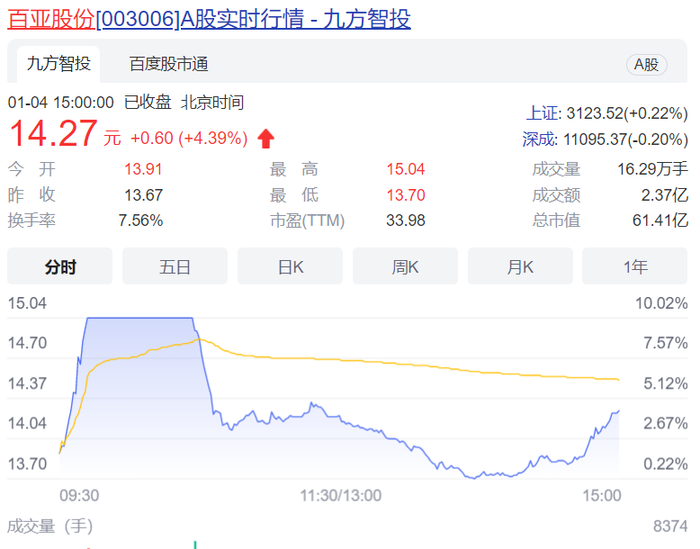Select the 分时 chart view
700x549 pixels.
click(60, 267)
